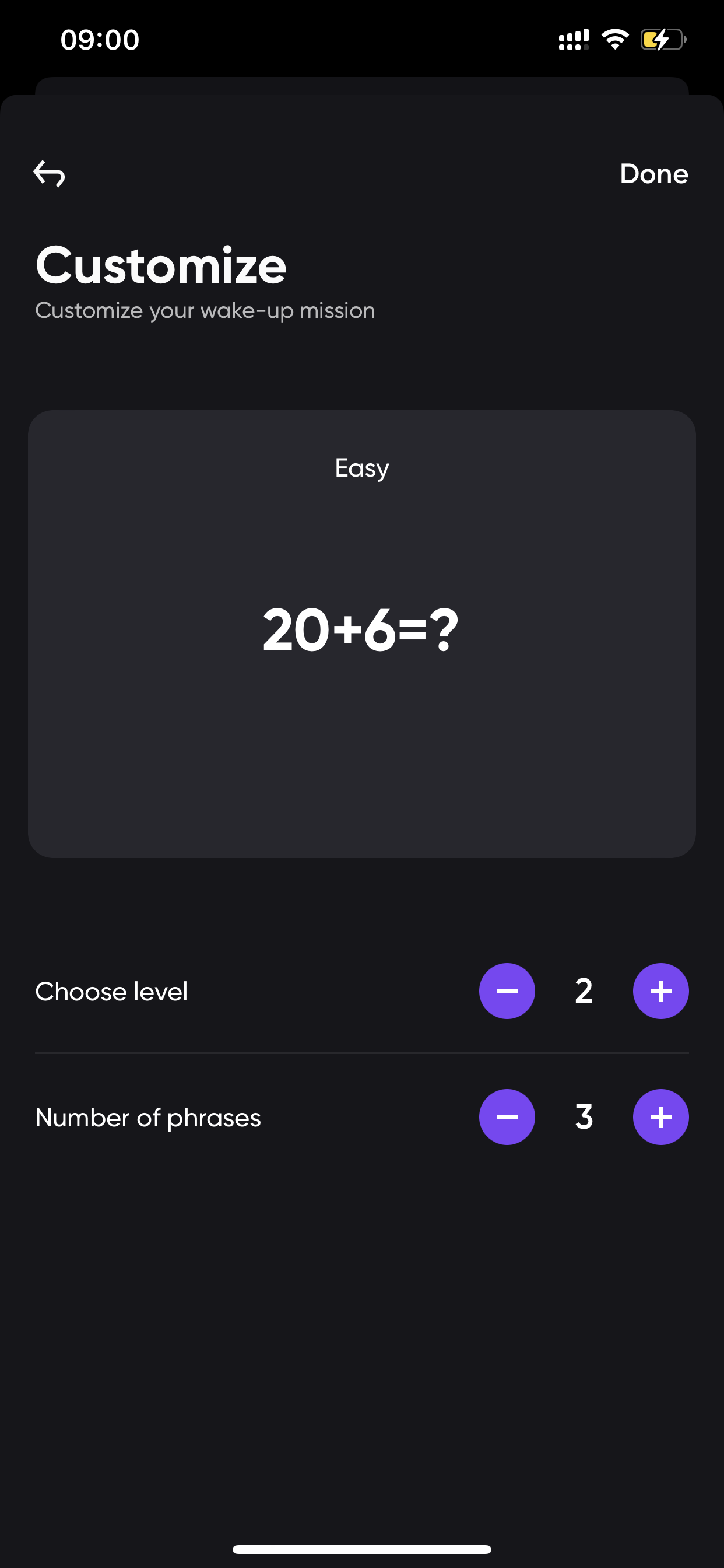This screenshot has width=724, height=1568.
Task: Go back using the arrow icon
Action: tap(50, 173)
